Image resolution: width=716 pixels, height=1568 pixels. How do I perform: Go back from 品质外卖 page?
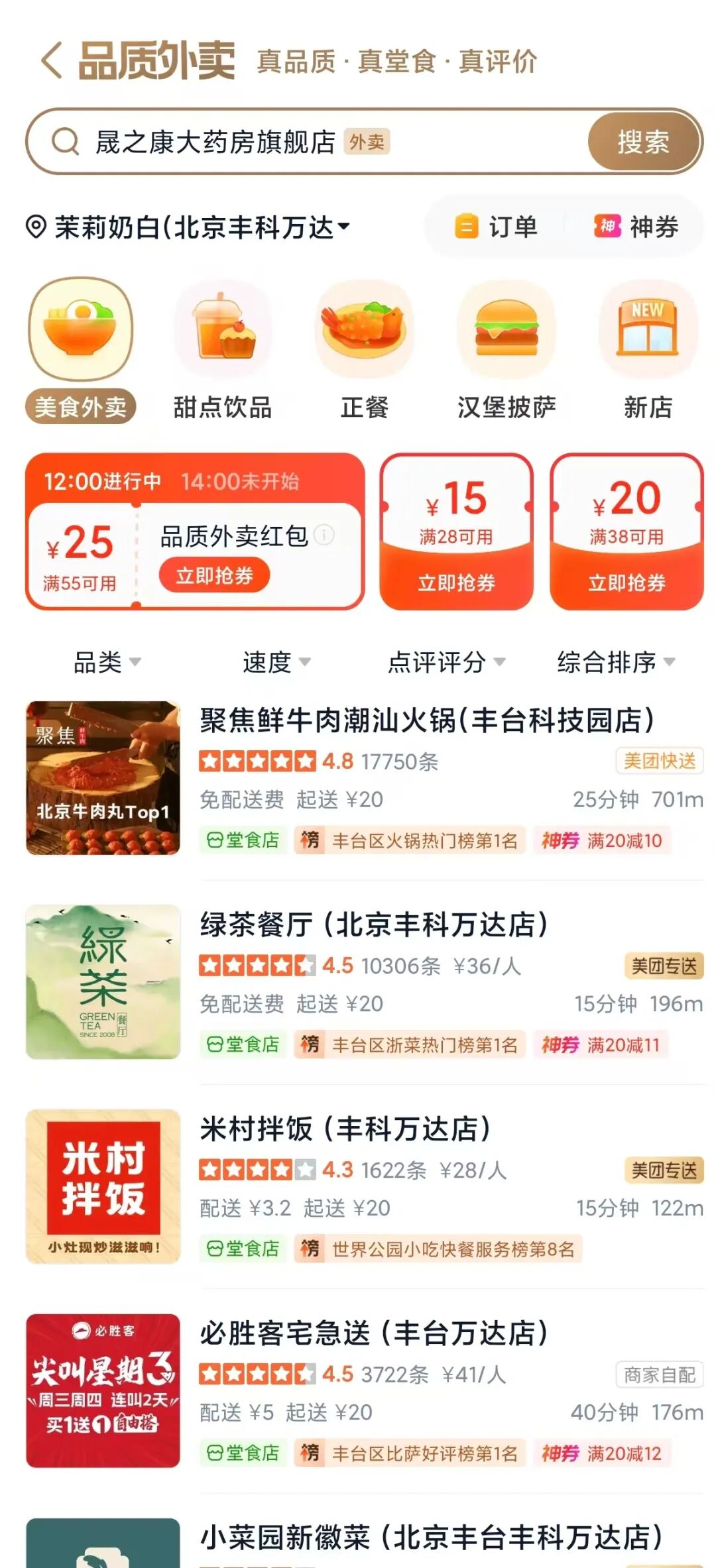pyautogui.click(x=52, y=61)
